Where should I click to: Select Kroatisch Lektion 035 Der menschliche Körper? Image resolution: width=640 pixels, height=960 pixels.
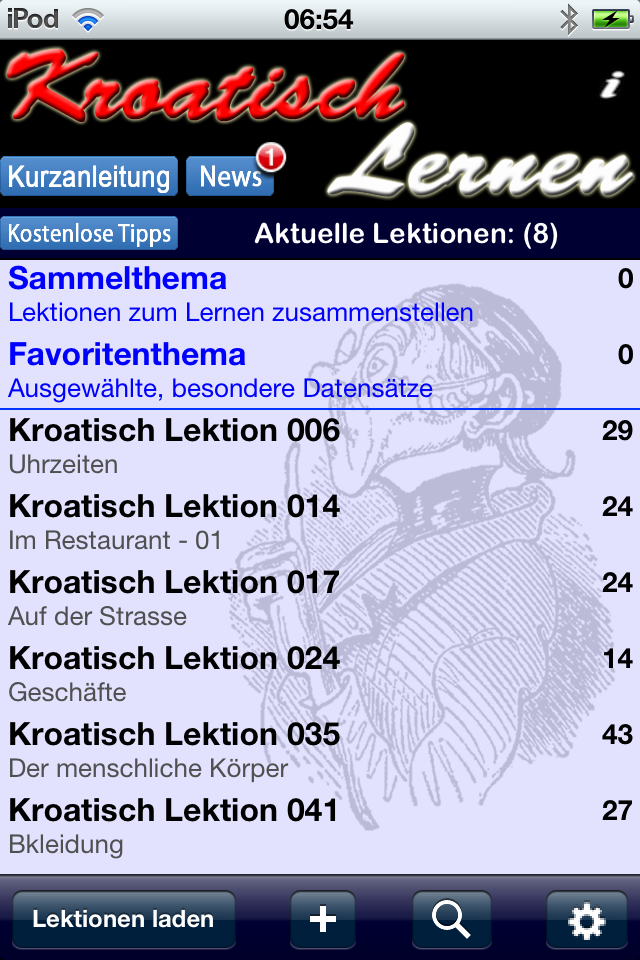point(320,750)
